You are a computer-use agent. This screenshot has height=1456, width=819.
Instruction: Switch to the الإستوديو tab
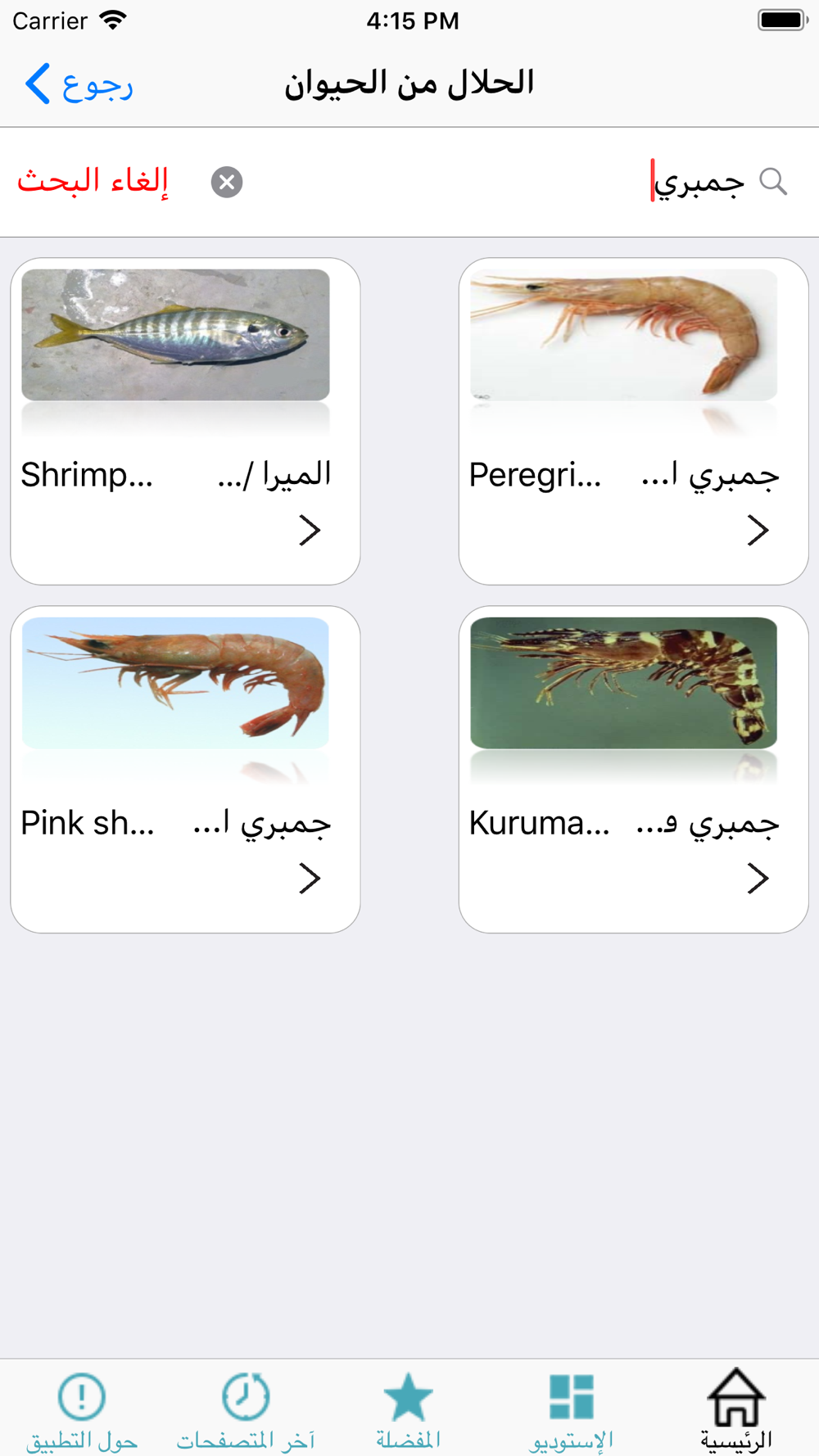572,1409
